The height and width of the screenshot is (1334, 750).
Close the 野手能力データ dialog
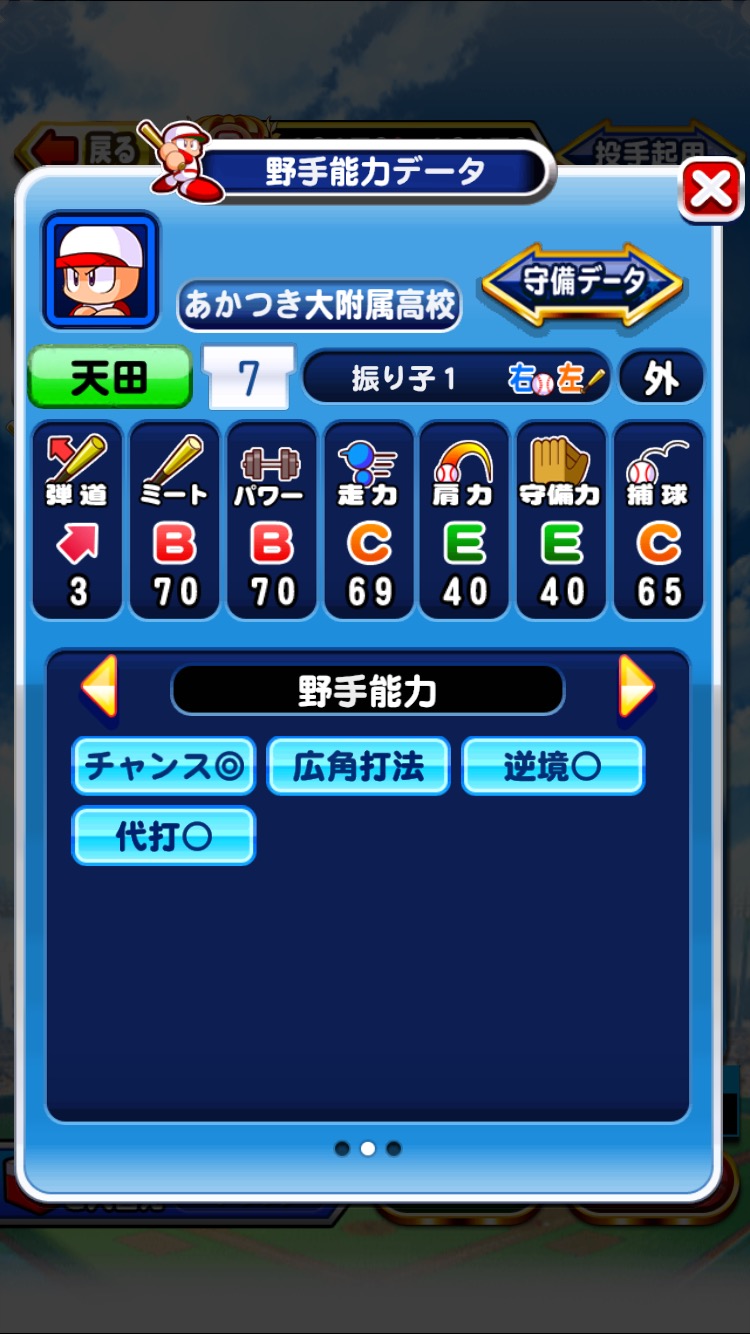tap(711, 190)
